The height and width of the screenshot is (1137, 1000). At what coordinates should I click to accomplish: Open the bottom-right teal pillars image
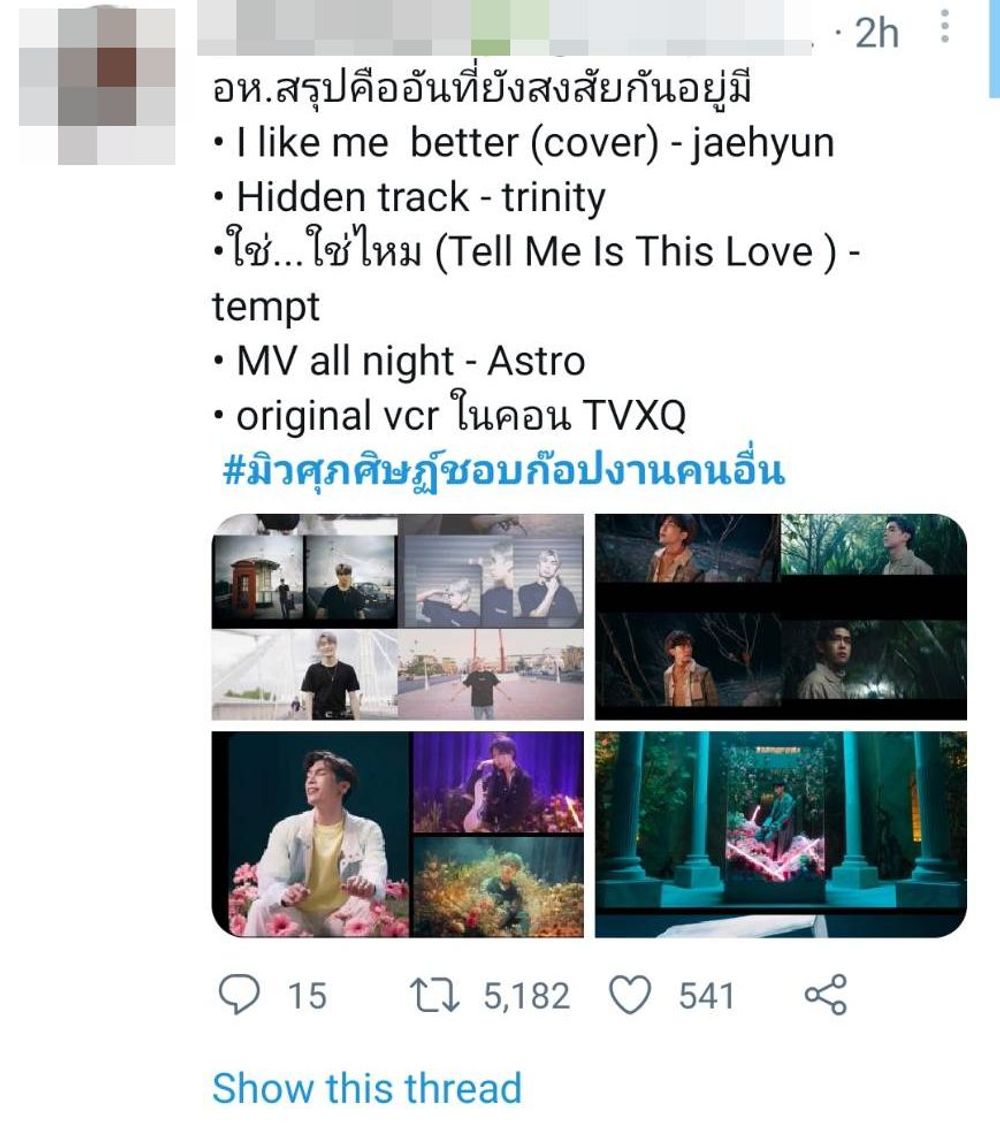click(x=781, y=835)
